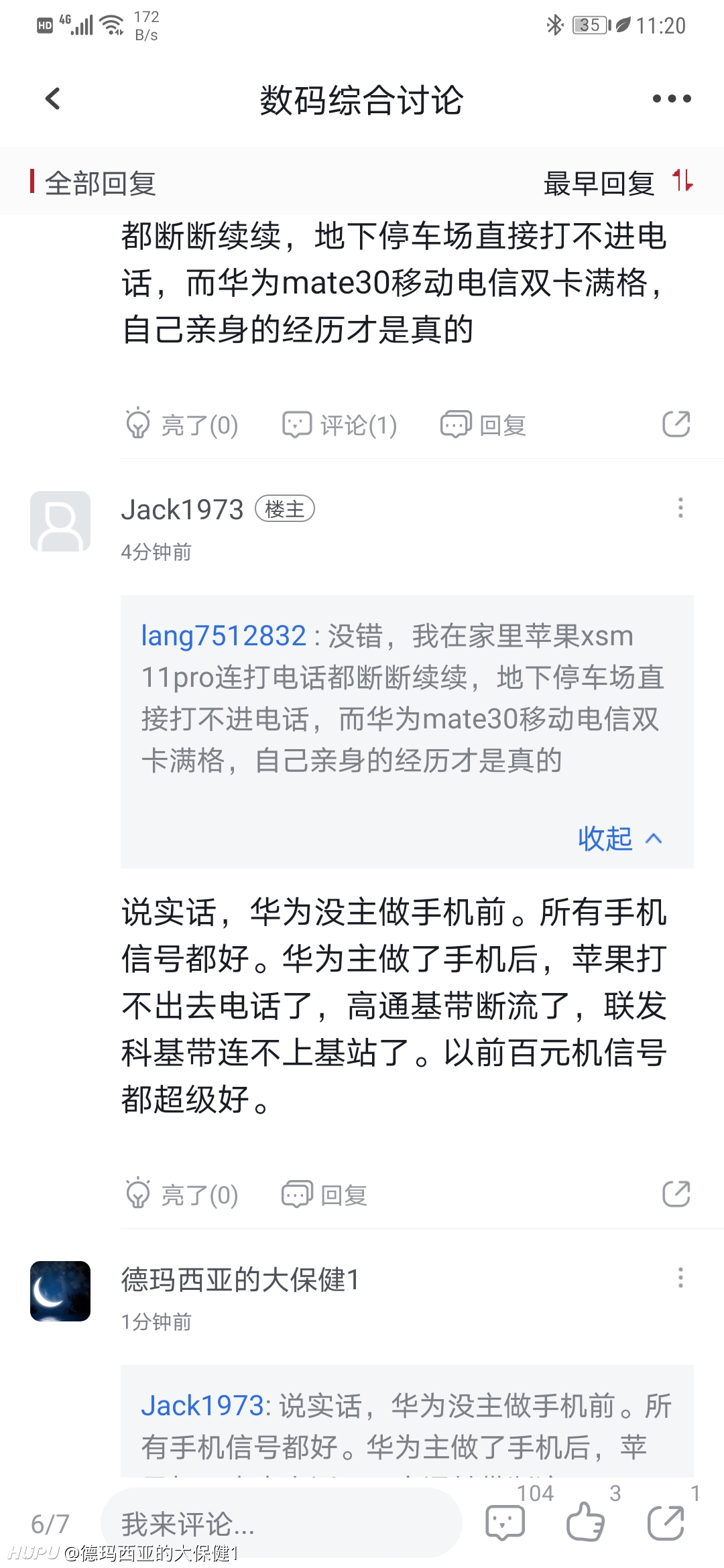Image resolution: width=724 pixels, height=1568 pixels.
Task: Open 德玛西亚的大保健1's moon avatar
Action: (x=60, y=1291)
